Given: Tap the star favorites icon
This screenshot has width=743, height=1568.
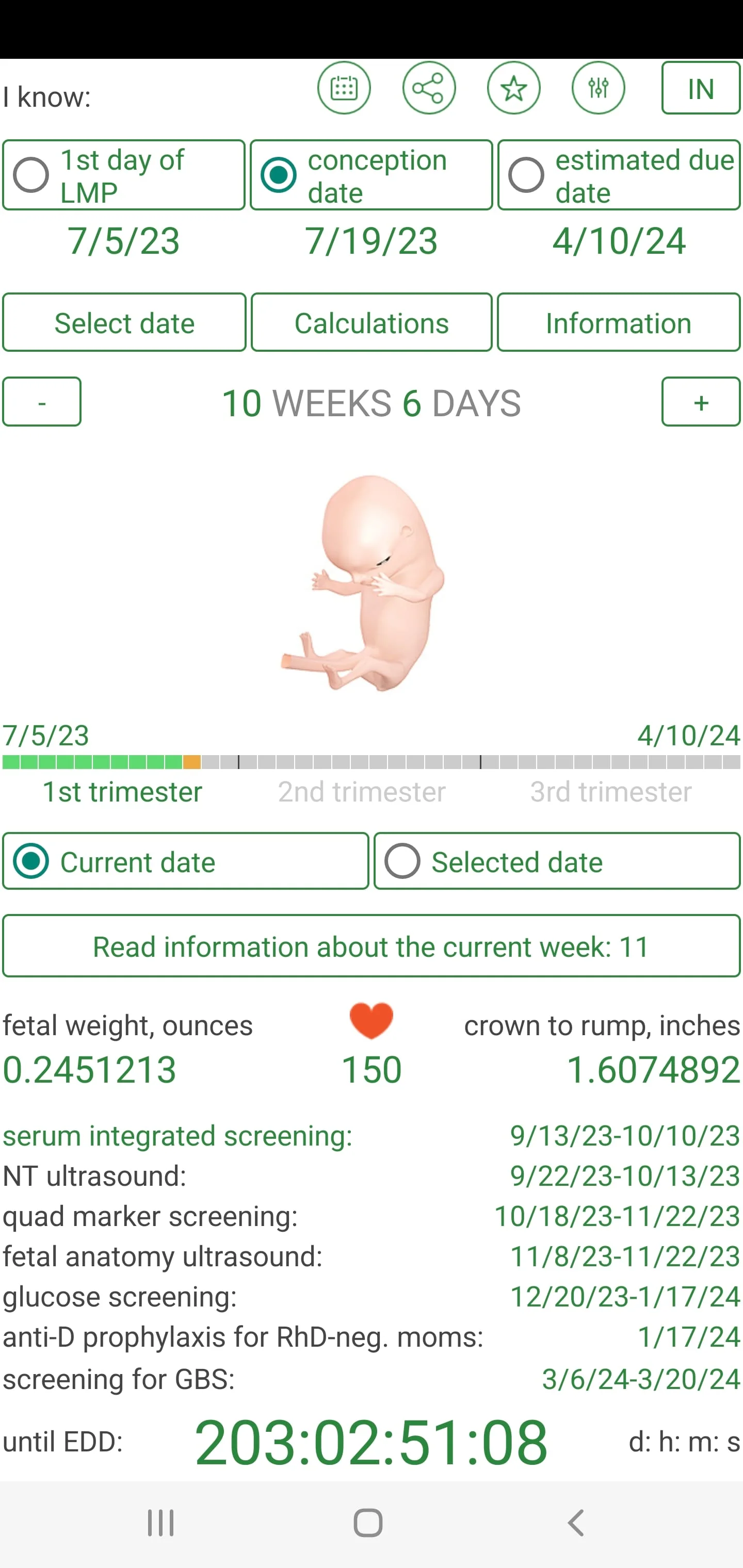Looking at the screenshot, I should pyautogui.click(x=514, y=88).
